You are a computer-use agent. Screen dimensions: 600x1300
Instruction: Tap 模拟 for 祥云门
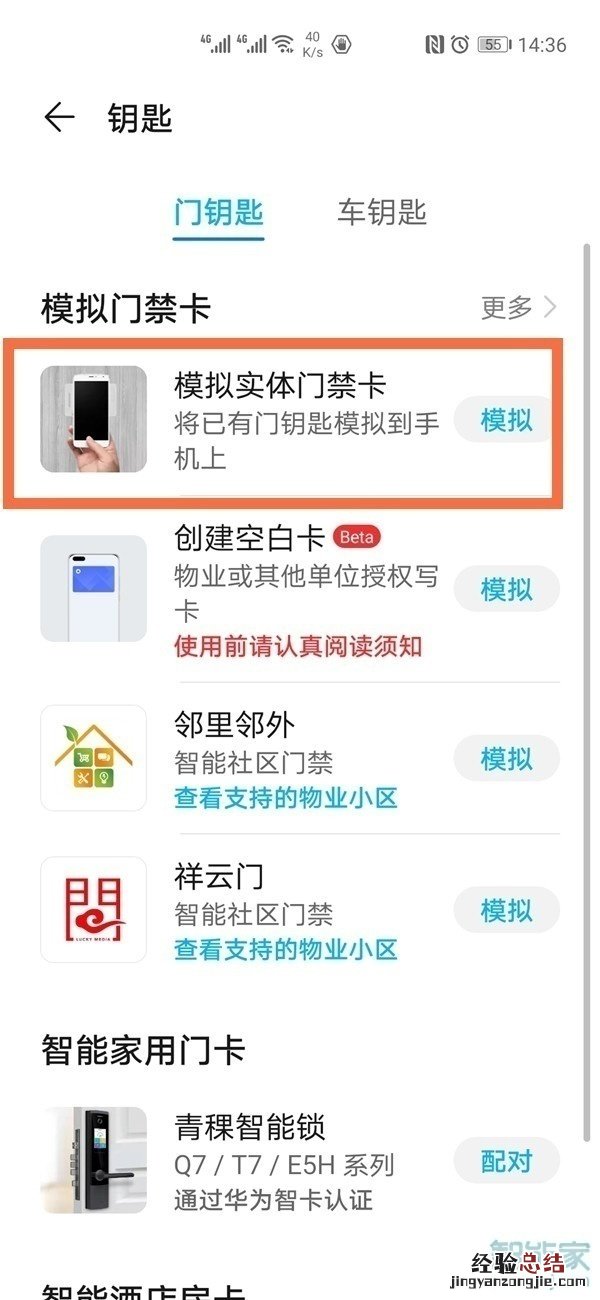click(506, 910)
